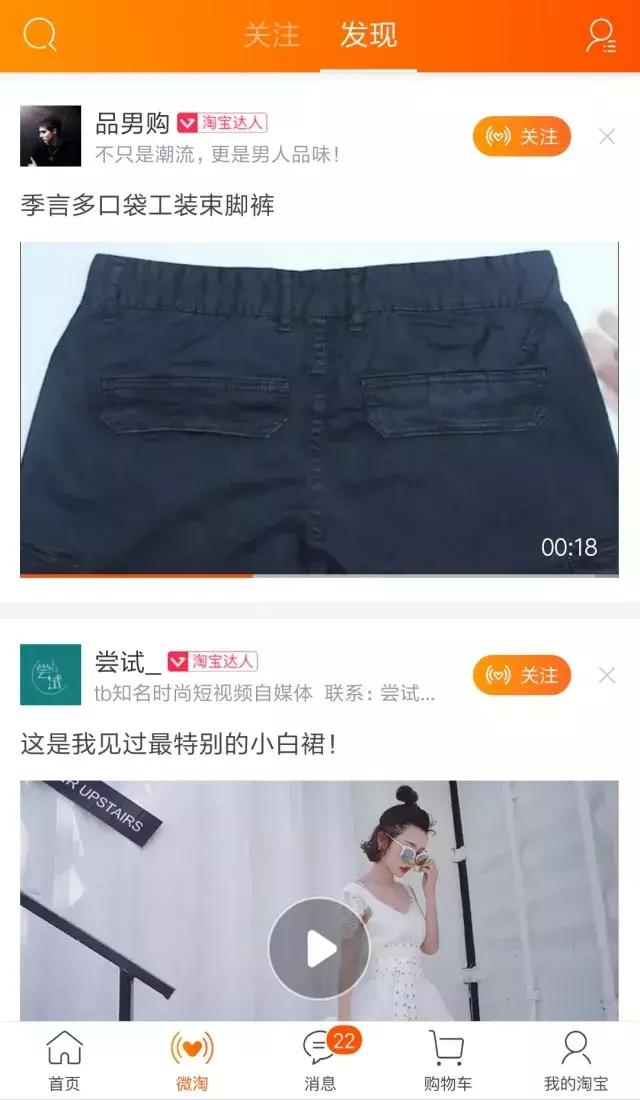640x1100 pixels.
Task: Open 消息 with 22 unread
Action: coord(320,1061)
